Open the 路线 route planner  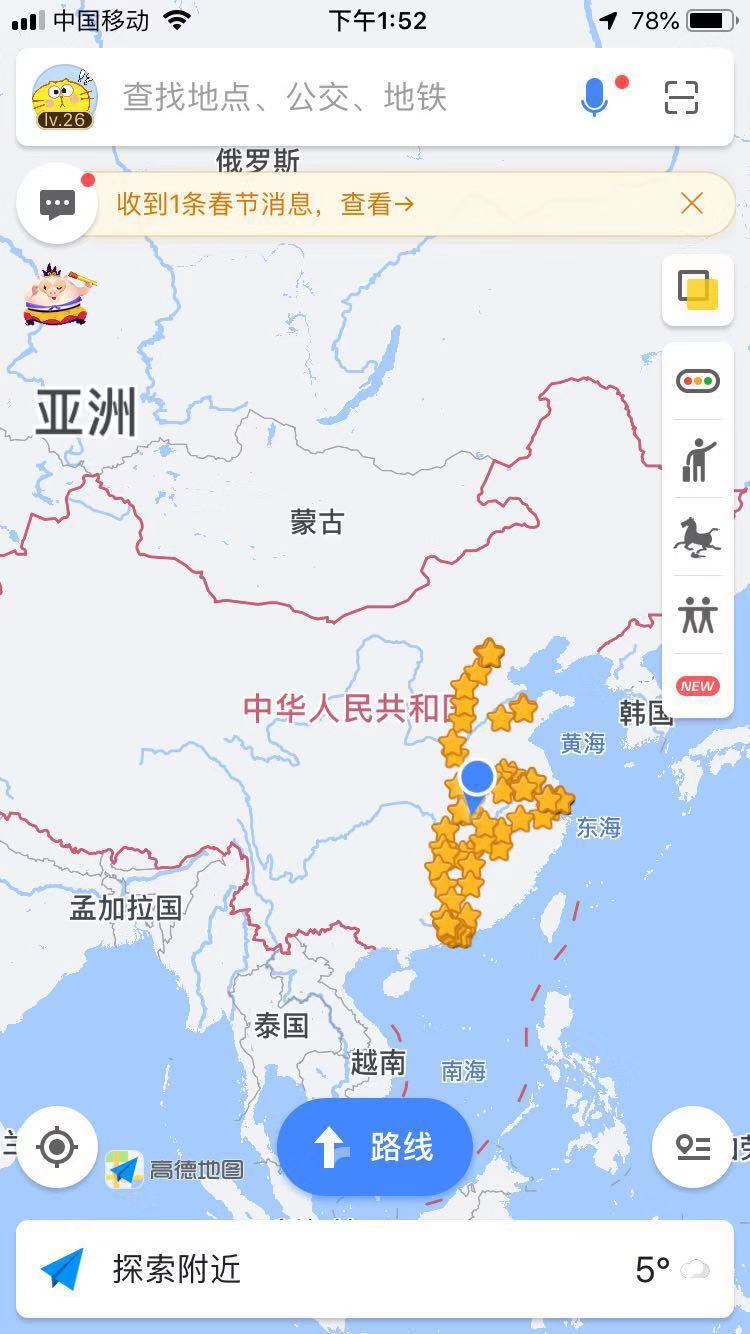click(x=375, y=1147)
